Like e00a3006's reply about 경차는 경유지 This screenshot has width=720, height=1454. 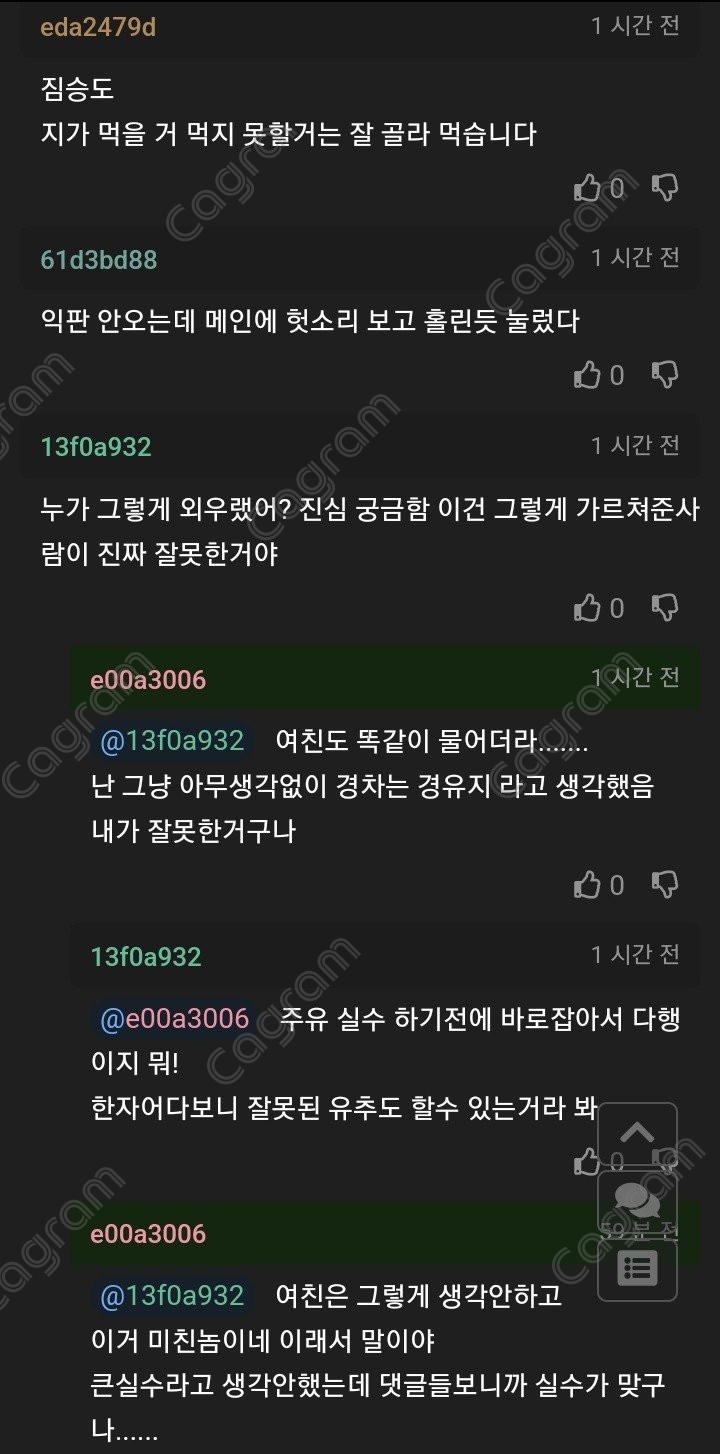coord(588,885)
